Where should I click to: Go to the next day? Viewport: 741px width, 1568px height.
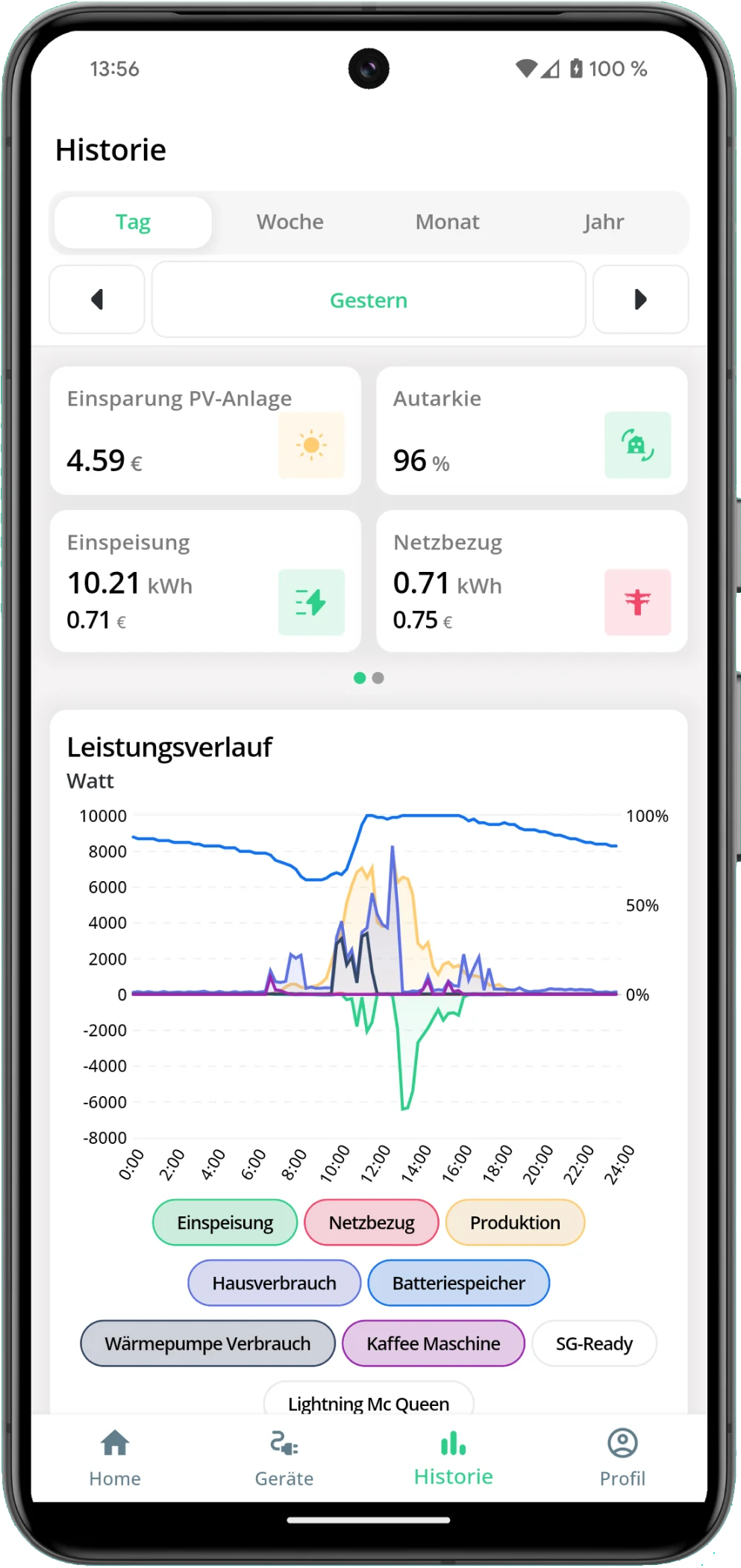tap(640, 299)
